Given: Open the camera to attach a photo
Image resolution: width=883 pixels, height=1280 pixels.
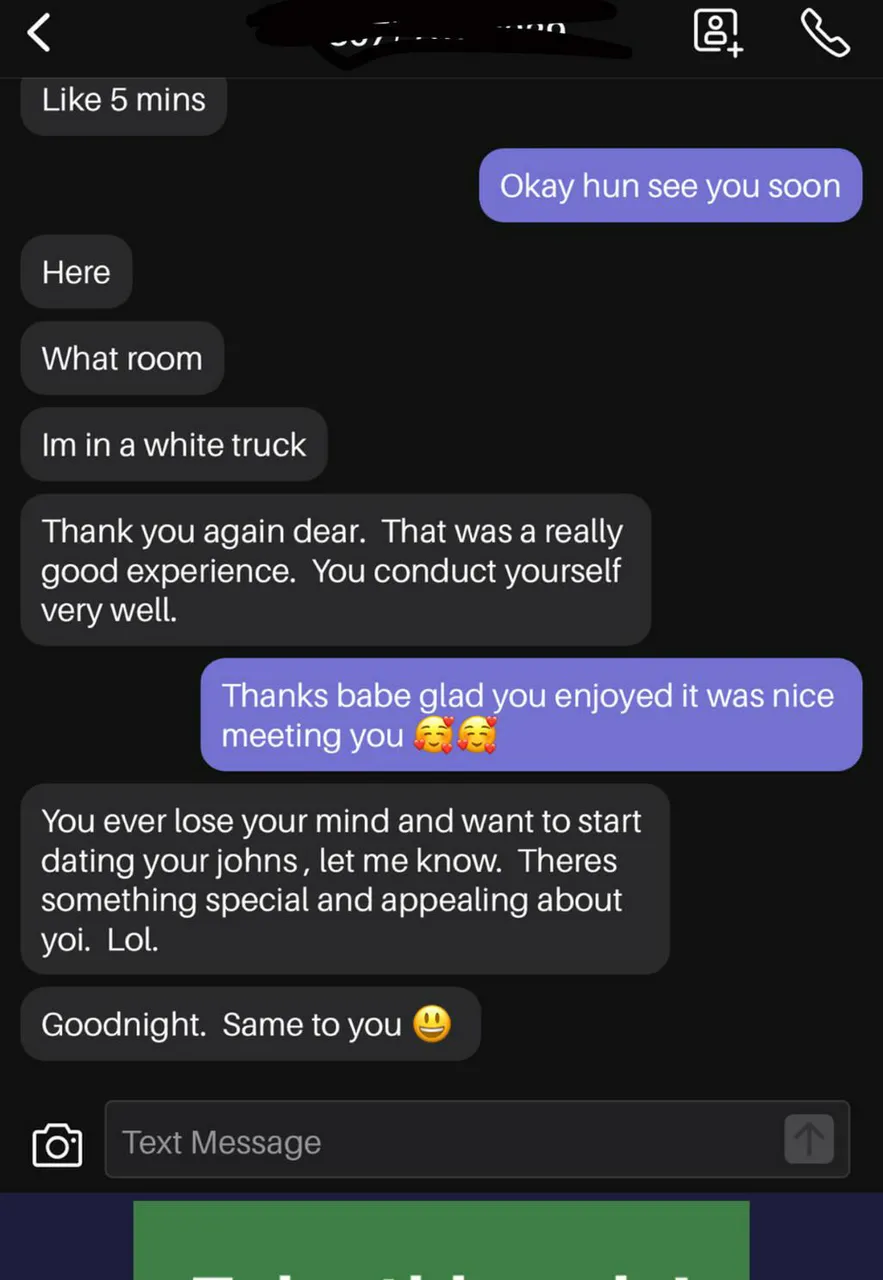Looking at the screenshot, I should point(57,1143).
